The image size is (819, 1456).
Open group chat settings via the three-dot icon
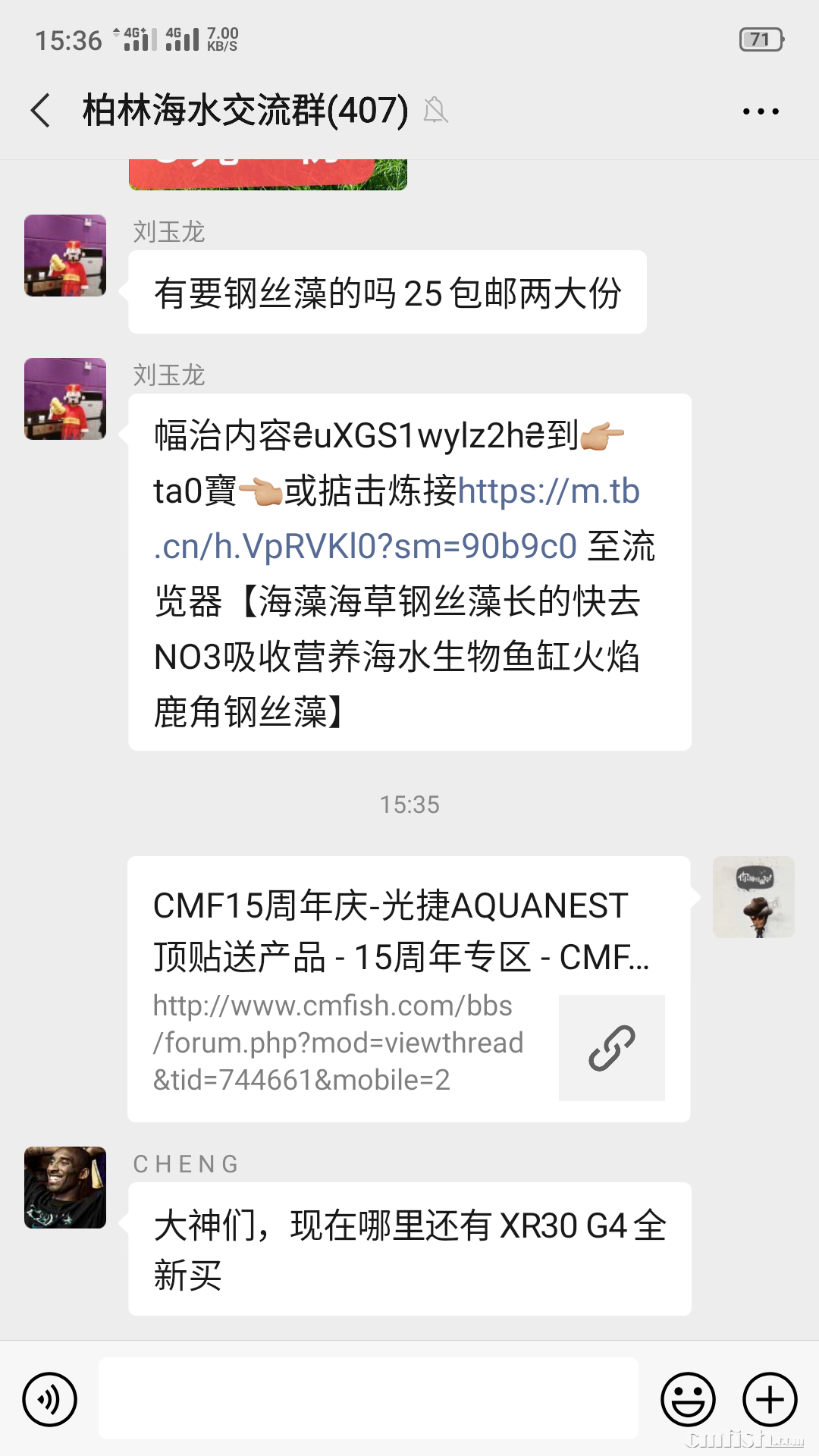(761, 110)
